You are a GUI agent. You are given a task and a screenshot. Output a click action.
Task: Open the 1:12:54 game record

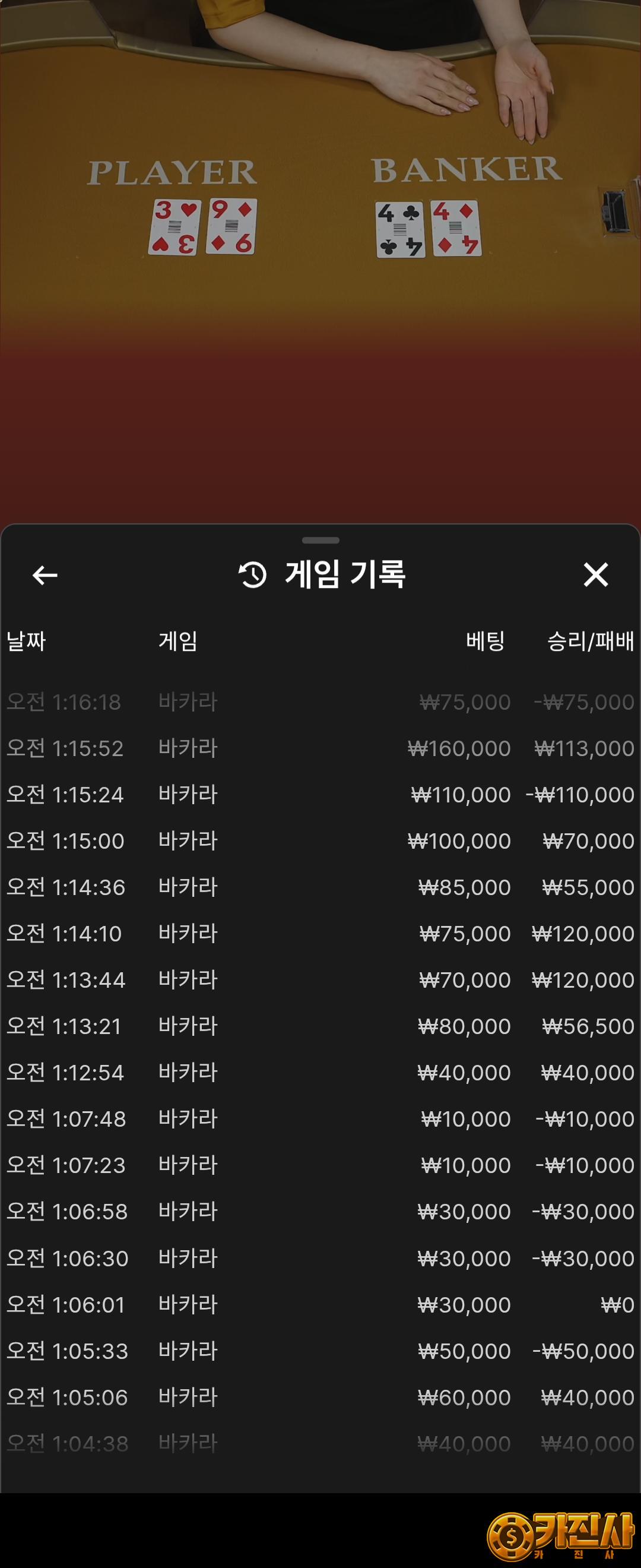320,1073
